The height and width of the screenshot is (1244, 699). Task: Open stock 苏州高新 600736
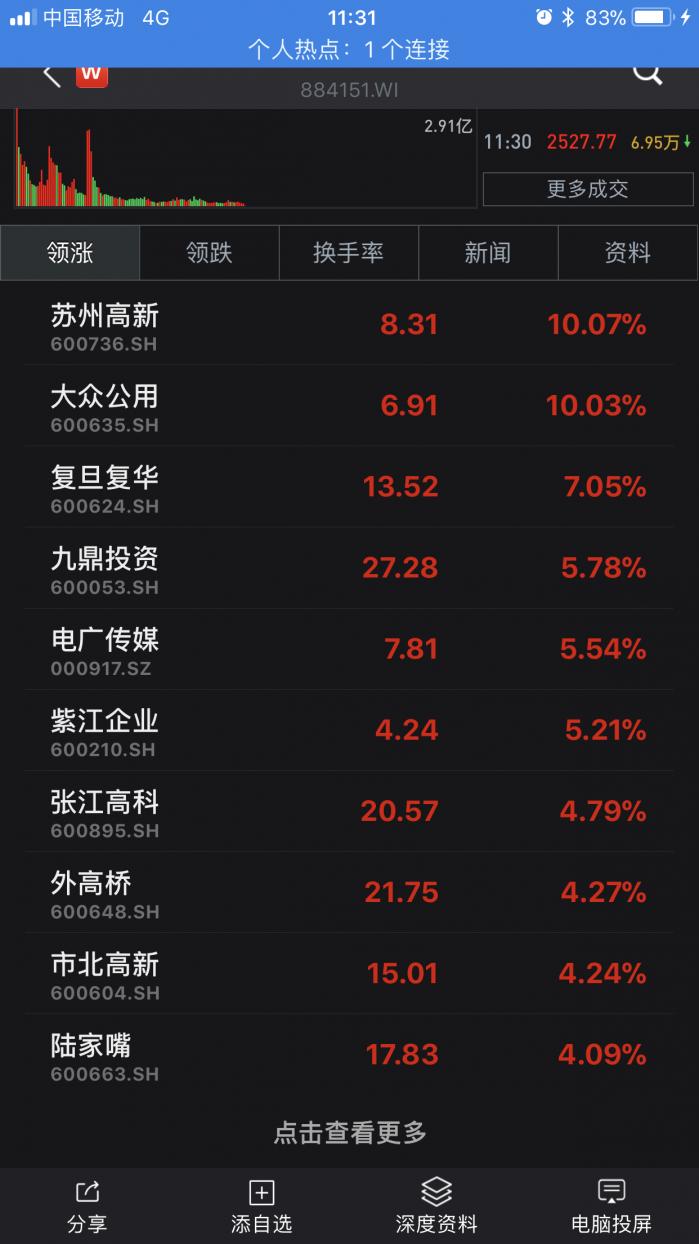point(349,325)
